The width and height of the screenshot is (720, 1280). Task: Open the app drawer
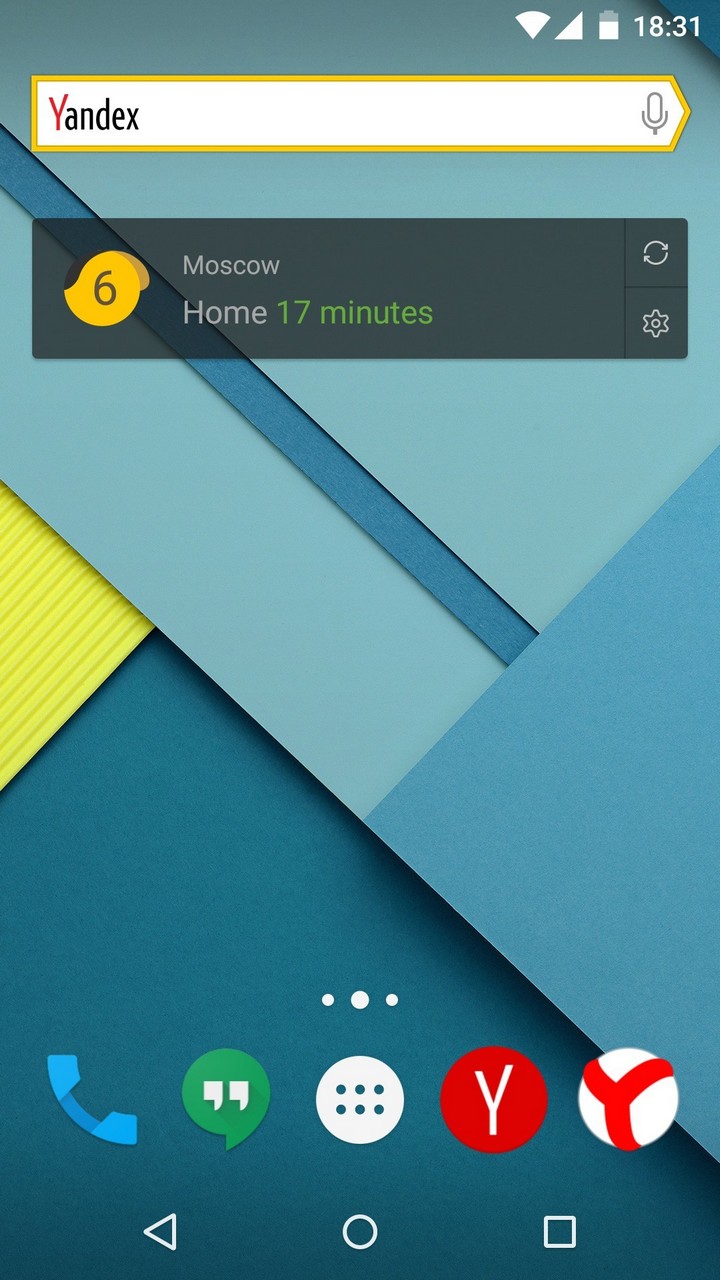[360, 1100]
